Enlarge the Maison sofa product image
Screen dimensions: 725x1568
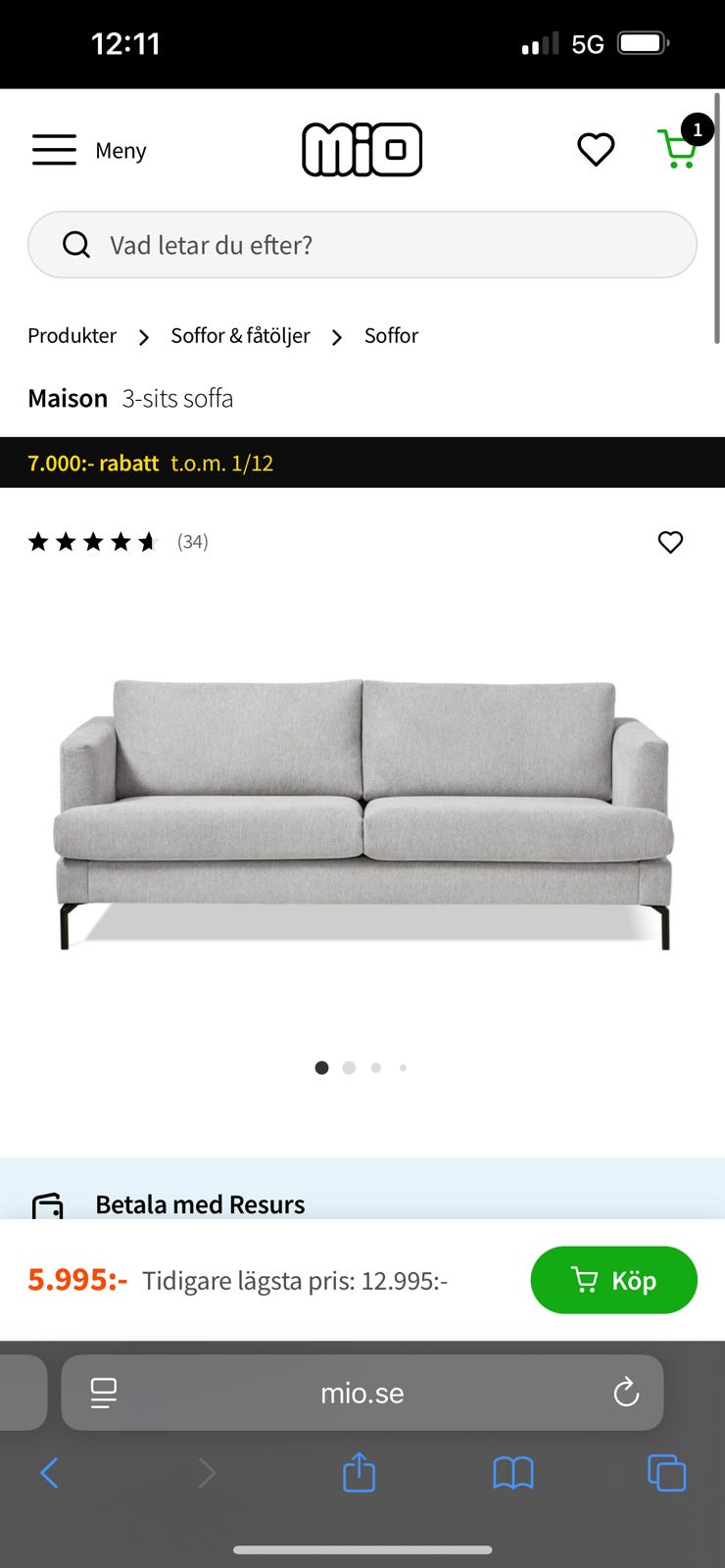coord(362,813)
